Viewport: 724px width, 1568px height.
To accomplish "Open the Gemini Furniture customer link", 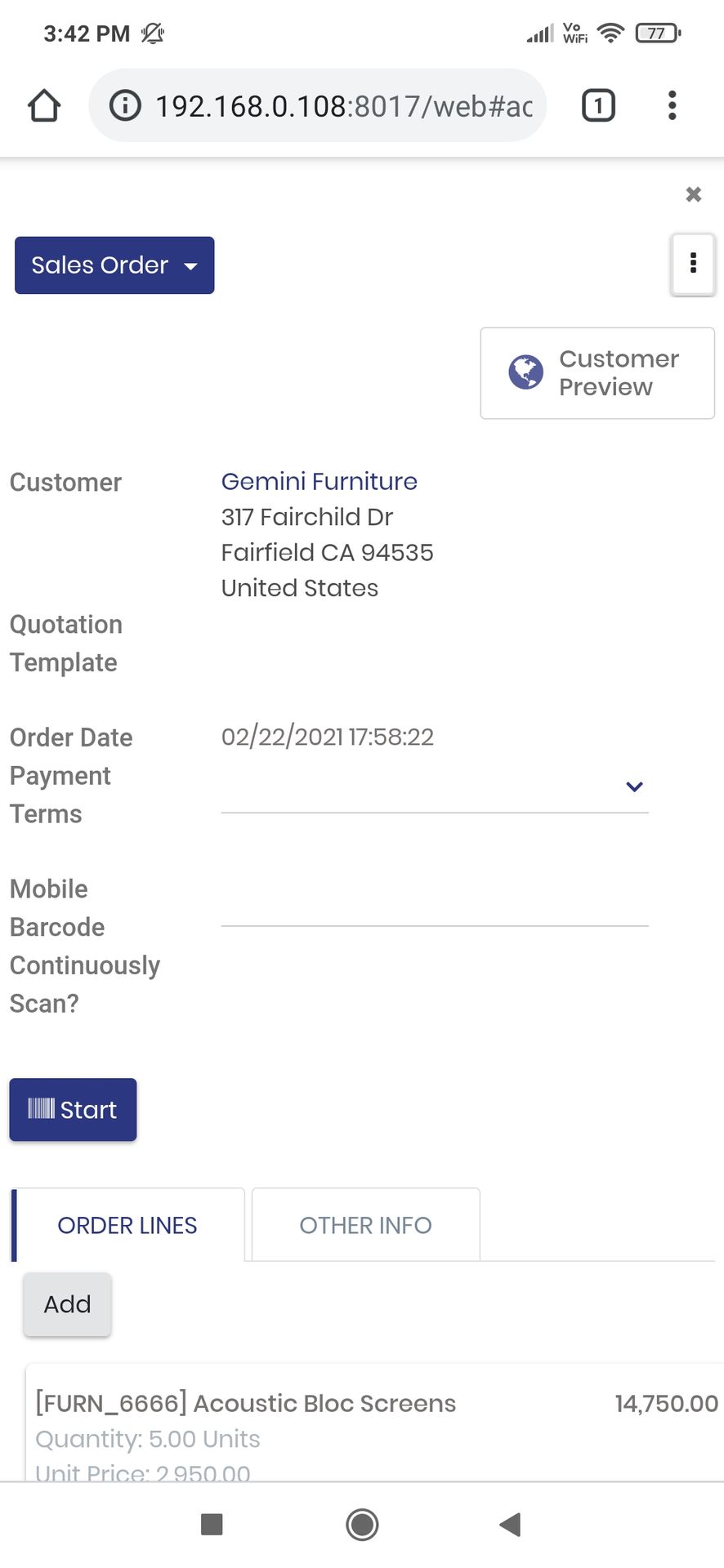I will click(x=319, y=481).
